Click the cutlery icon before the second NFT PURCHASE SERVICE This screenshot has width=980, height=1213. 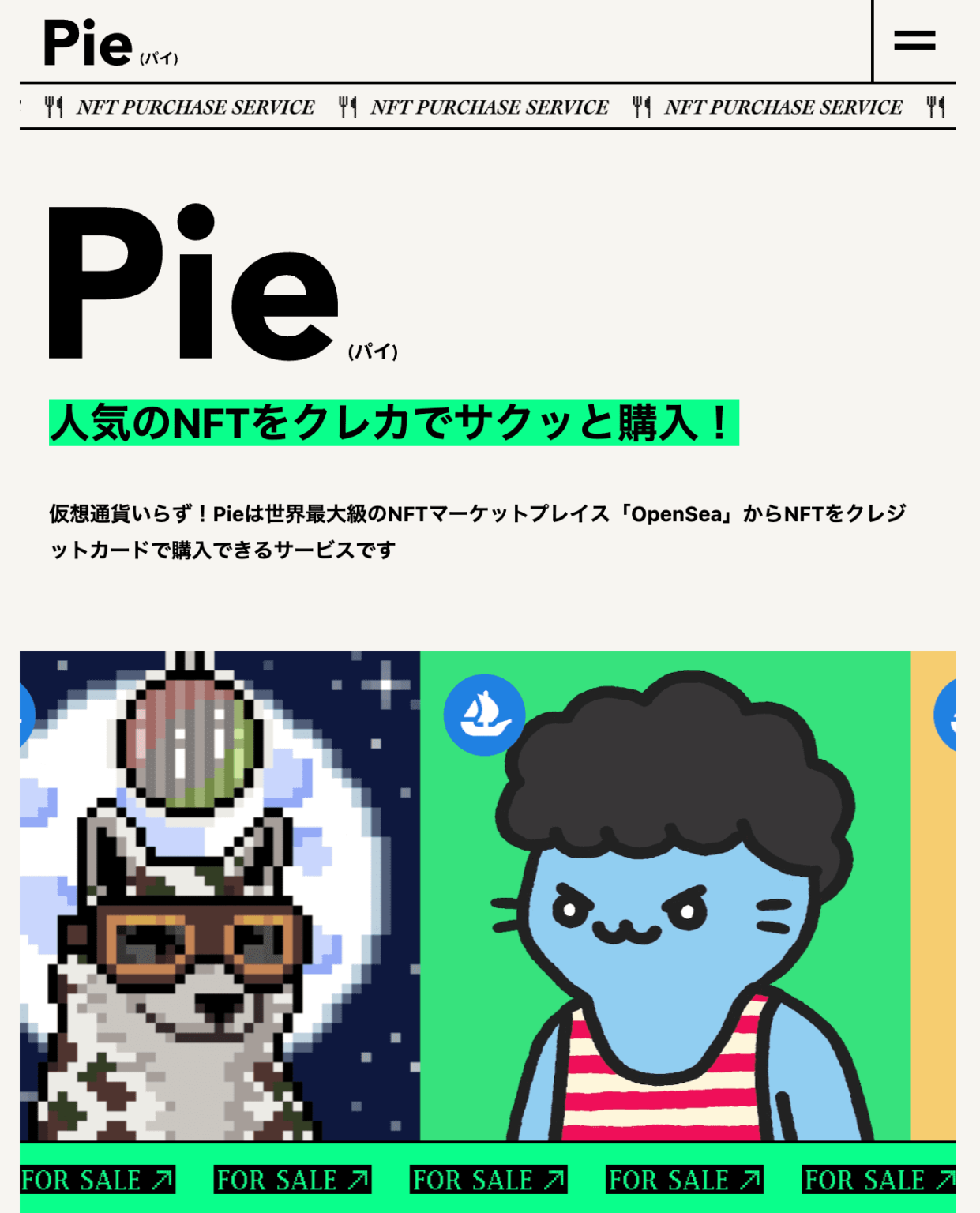pos(346,106)
